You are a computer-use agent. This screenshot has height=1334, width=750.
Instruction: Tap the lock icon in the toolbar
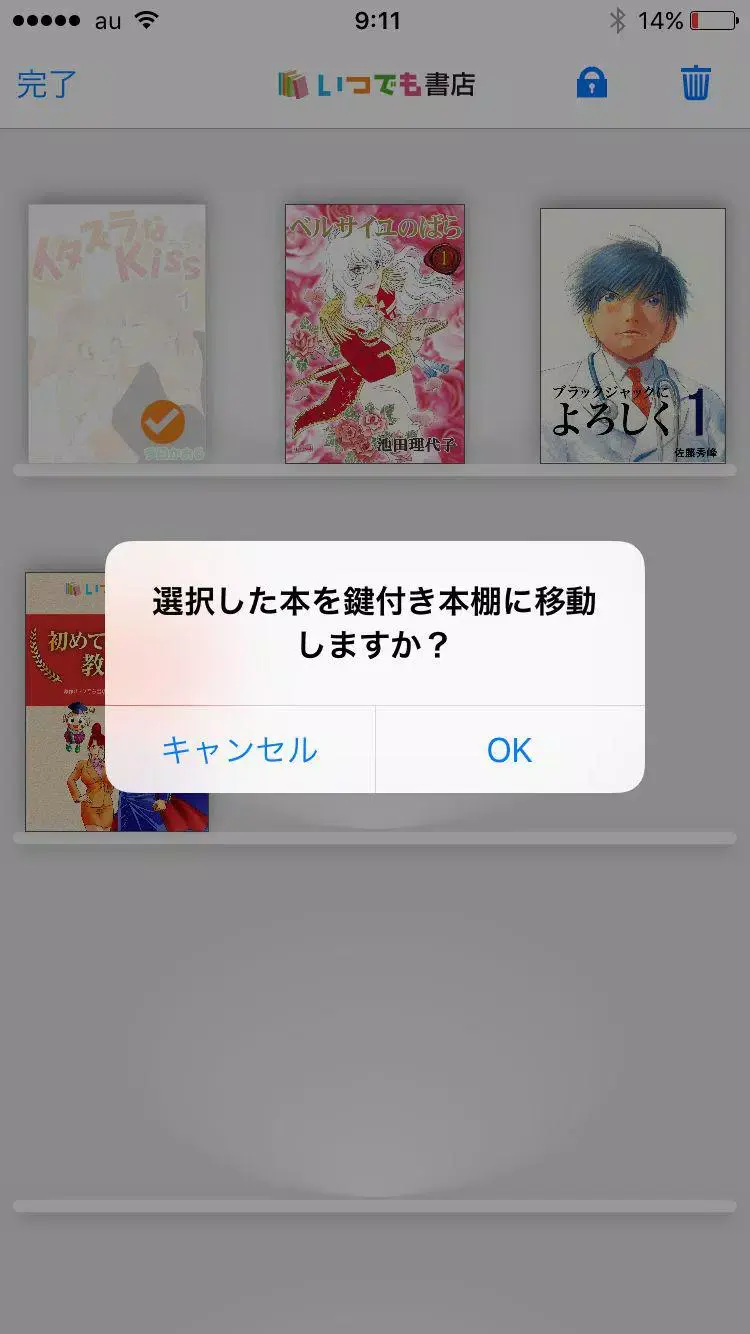(x=590, y=84)
